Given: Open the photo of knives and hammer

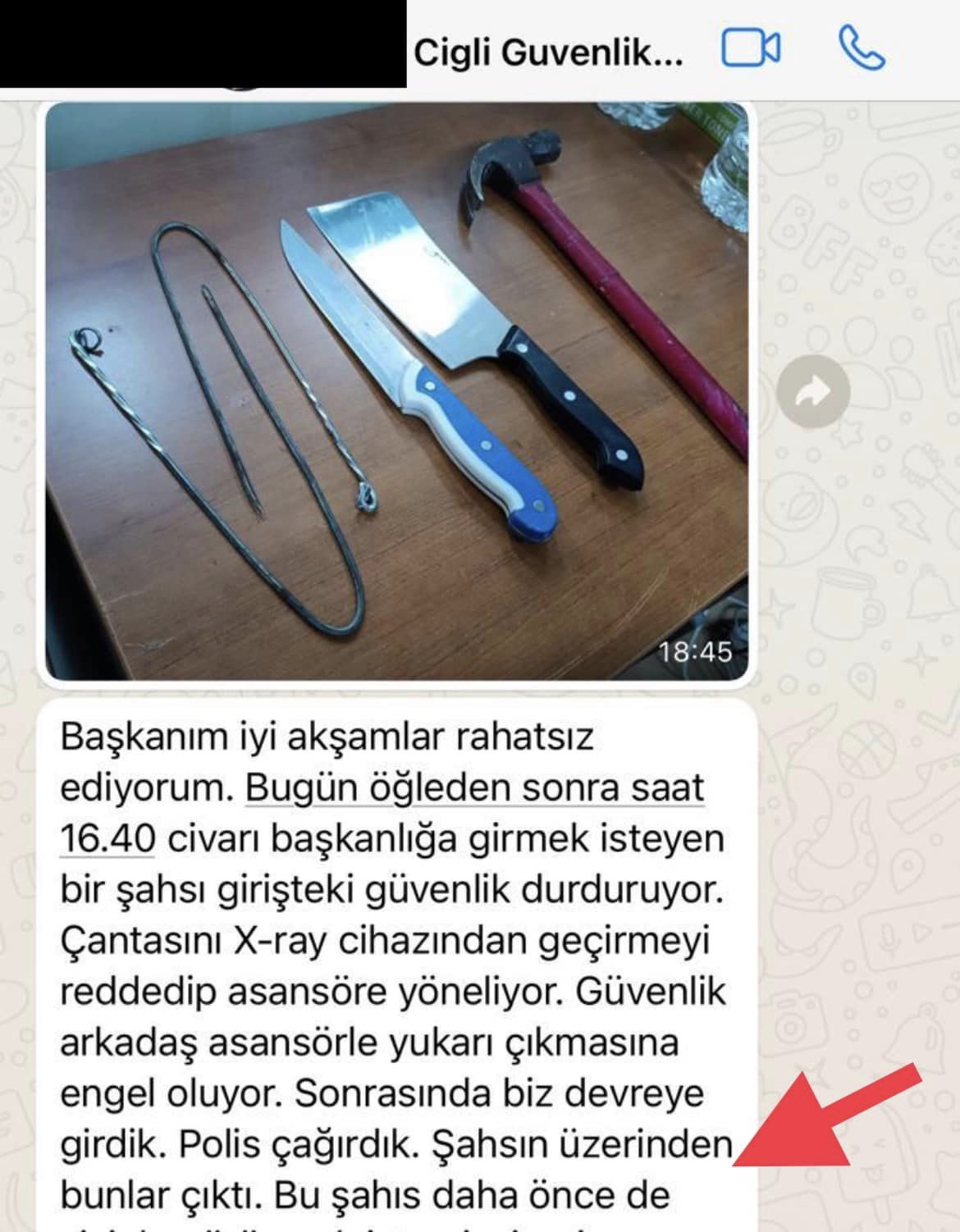Looking at the screenshot, I should [396, 392].
